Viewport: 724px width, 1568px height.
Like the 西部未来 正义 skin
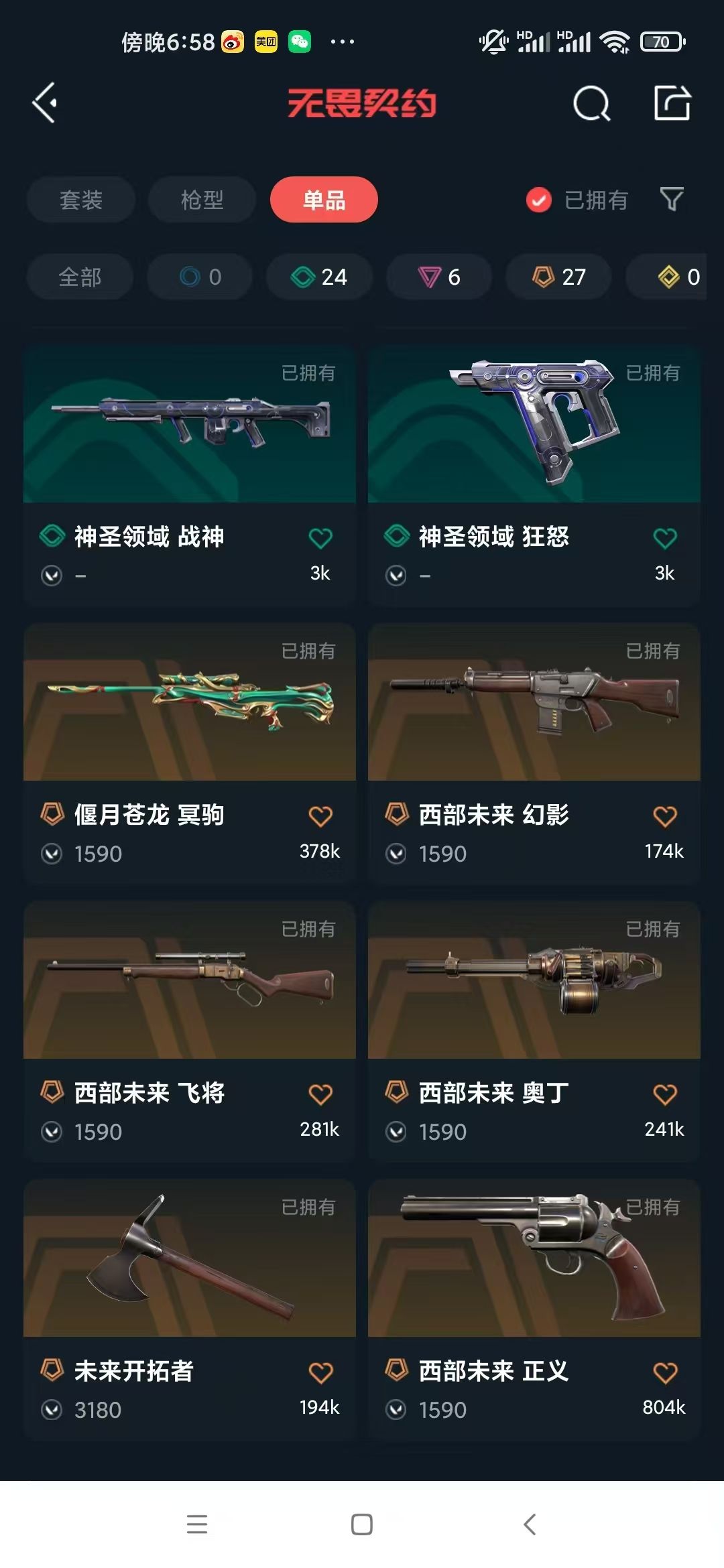tap(665, 1372)
